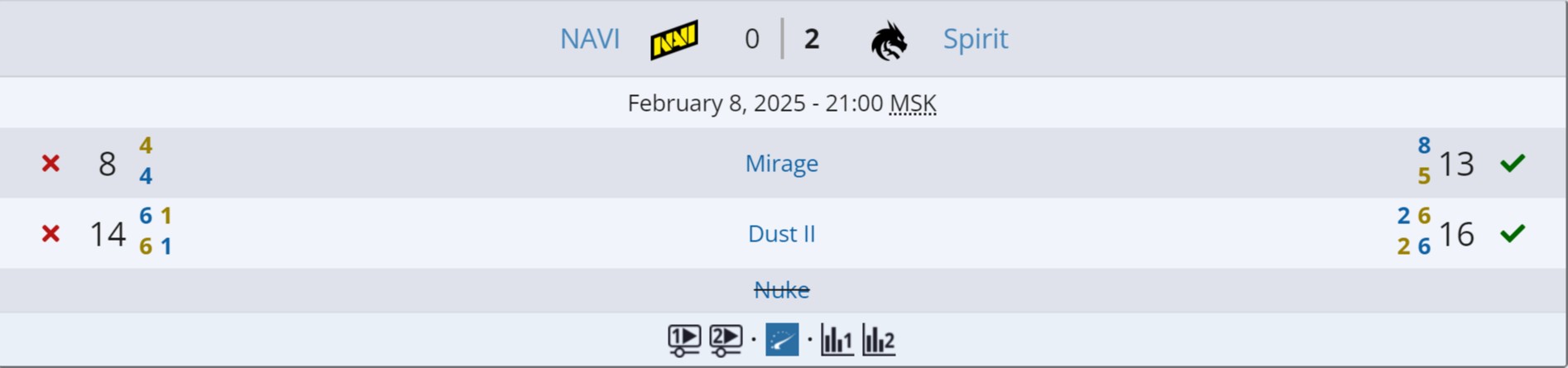1568x368 pixels.
Task: View map 2 statistics chart
Action: (x=878, y=340)
